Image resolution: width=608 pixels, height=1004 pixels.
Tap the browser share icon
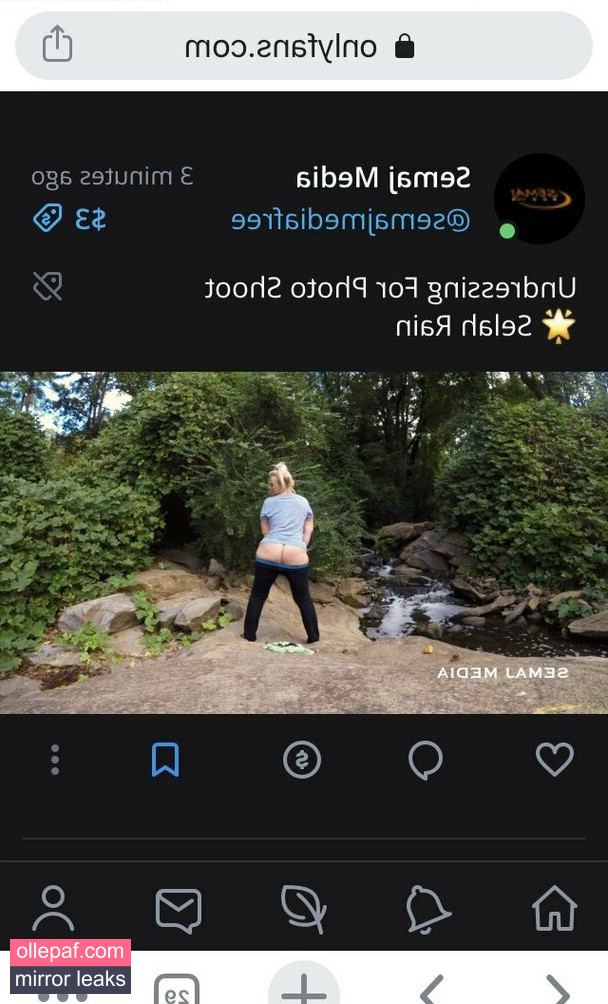click(x=58, y=45)
